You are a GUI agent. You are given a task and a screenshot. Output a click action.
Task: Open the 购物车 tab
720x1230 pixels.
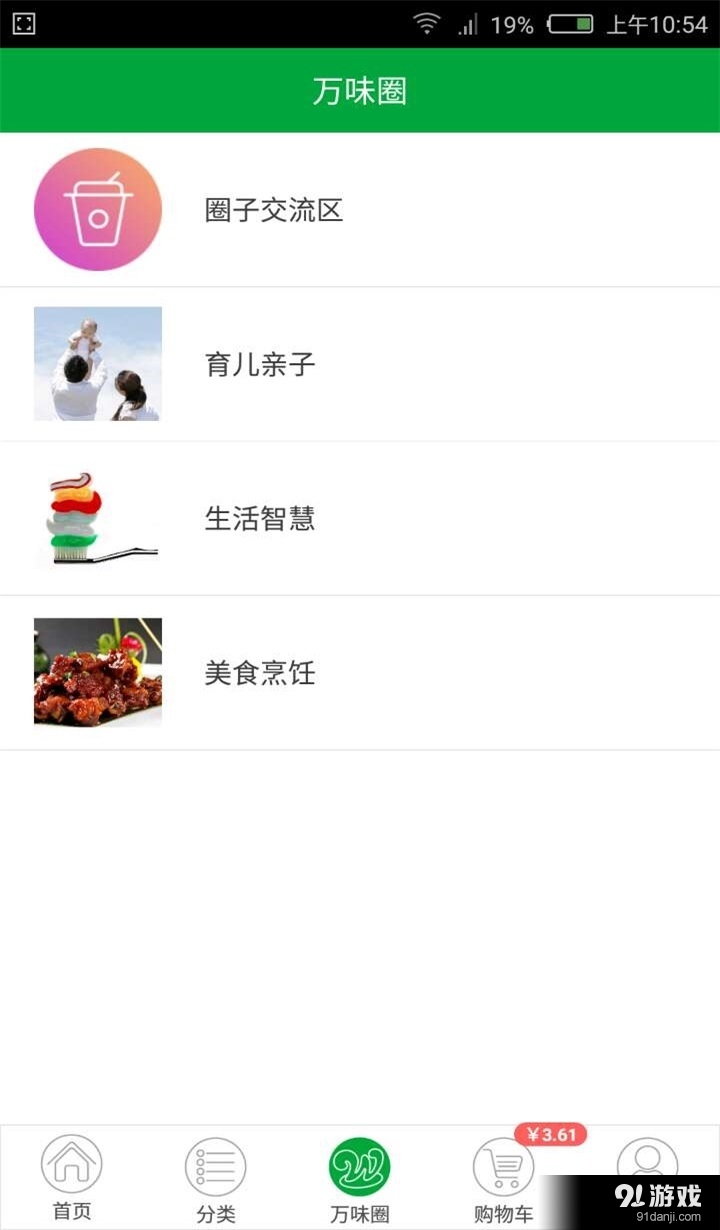503,1212
